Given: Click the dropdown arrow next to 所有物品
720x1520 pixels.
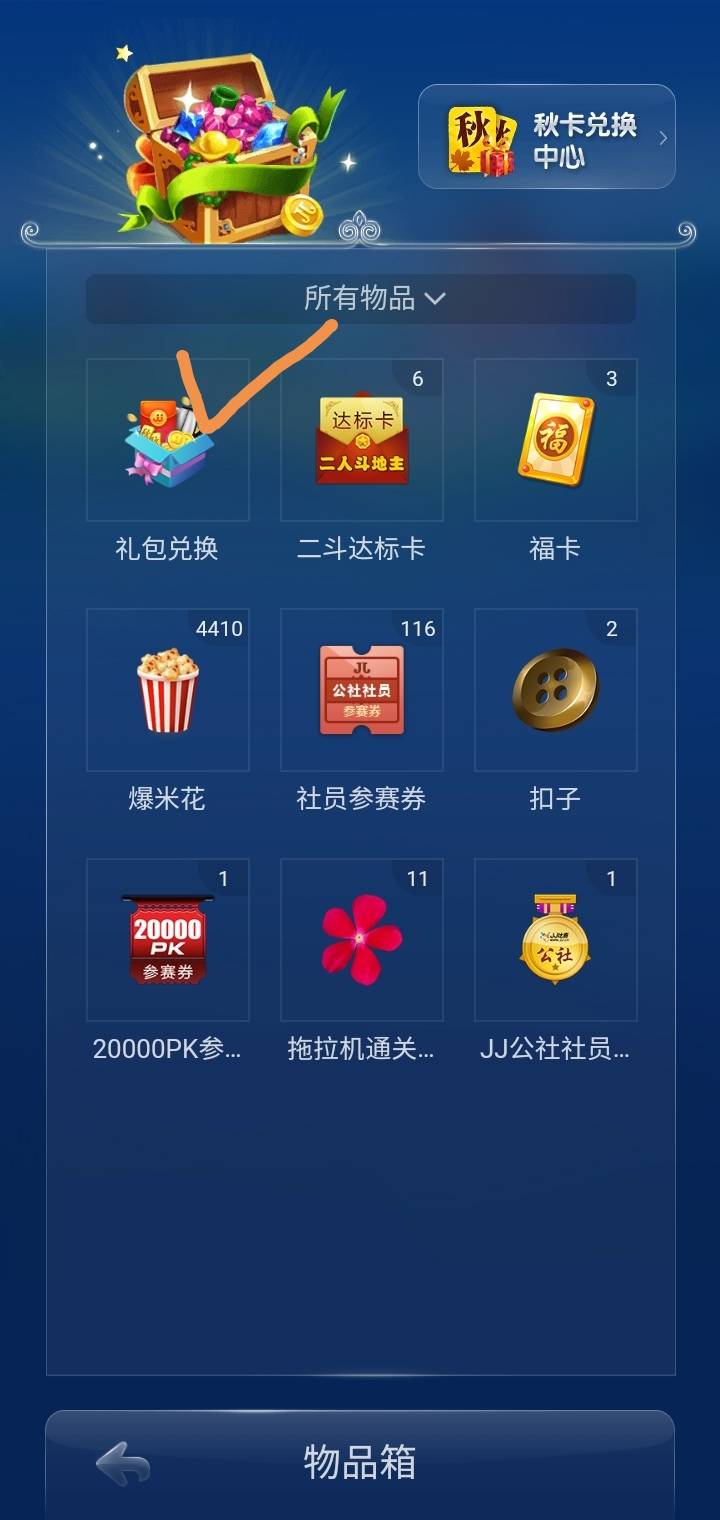Looking at the screenshot, I should (435, 298).
